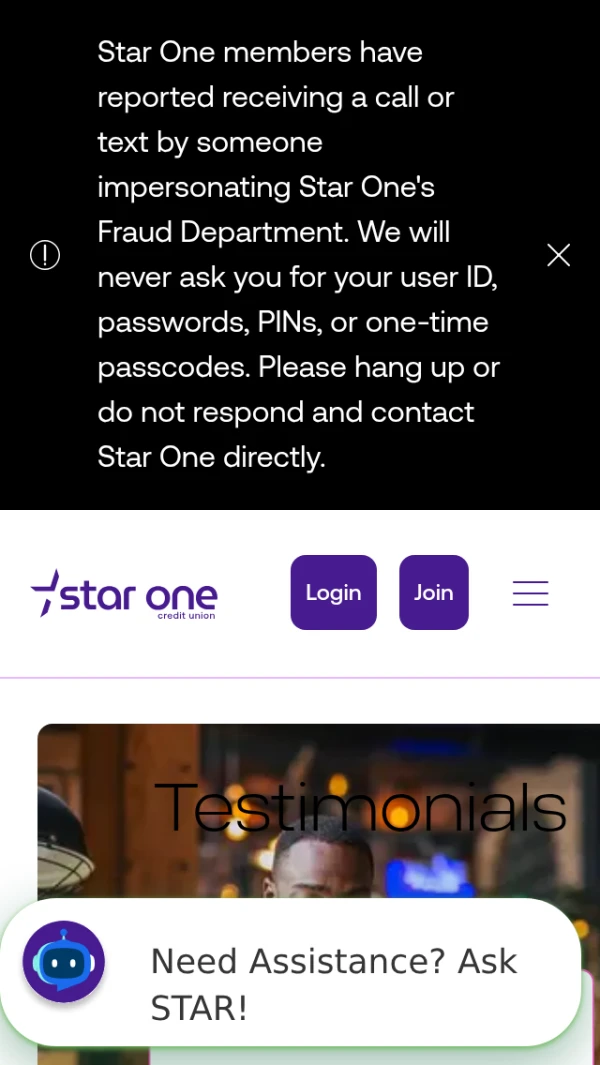Tap Join to become a member
Image resolution: width=600 pixels, height=1065 pixels.
(433, 592)
